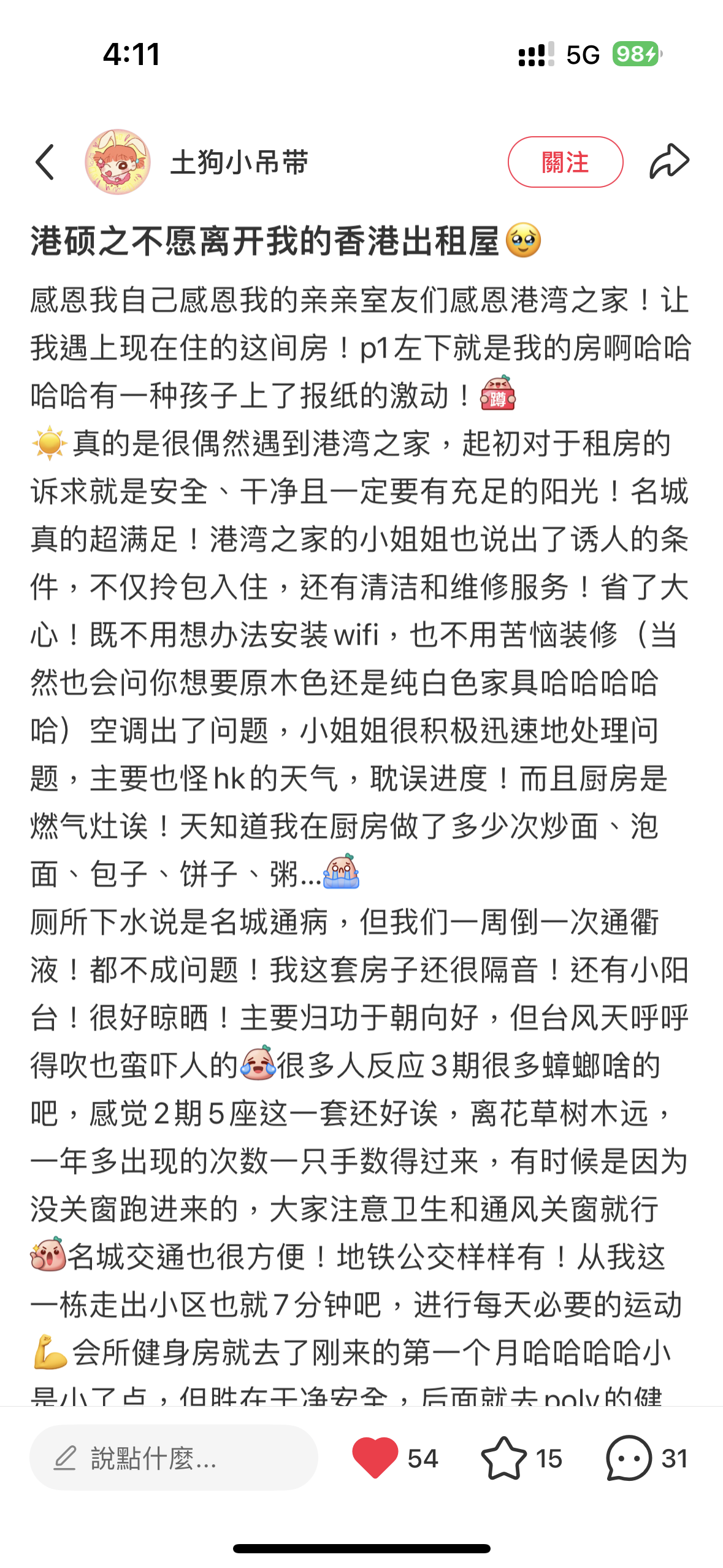723x1568 pixels.
Task: Tap the back chevron at top left
Action: pyautogui.click(x=45, y=163)
